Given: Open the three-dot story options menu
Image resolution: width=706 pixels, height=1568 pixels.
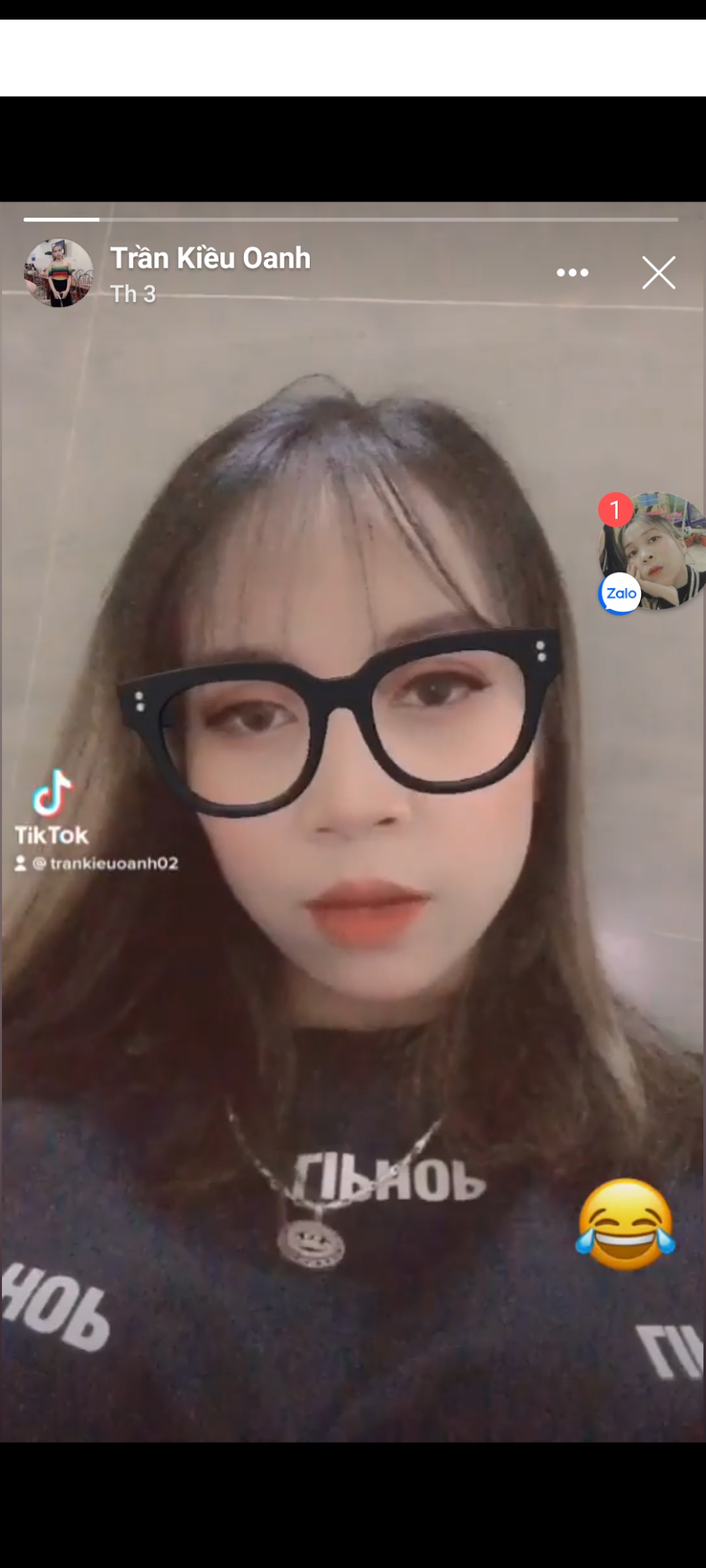Looking at the screenshot, I should pyautogui.click(x=573, y=272).
